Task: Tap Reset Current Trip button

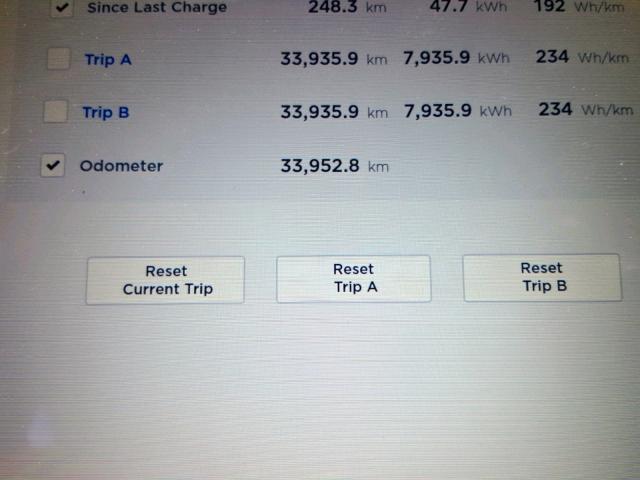Action: click(165, 280)
